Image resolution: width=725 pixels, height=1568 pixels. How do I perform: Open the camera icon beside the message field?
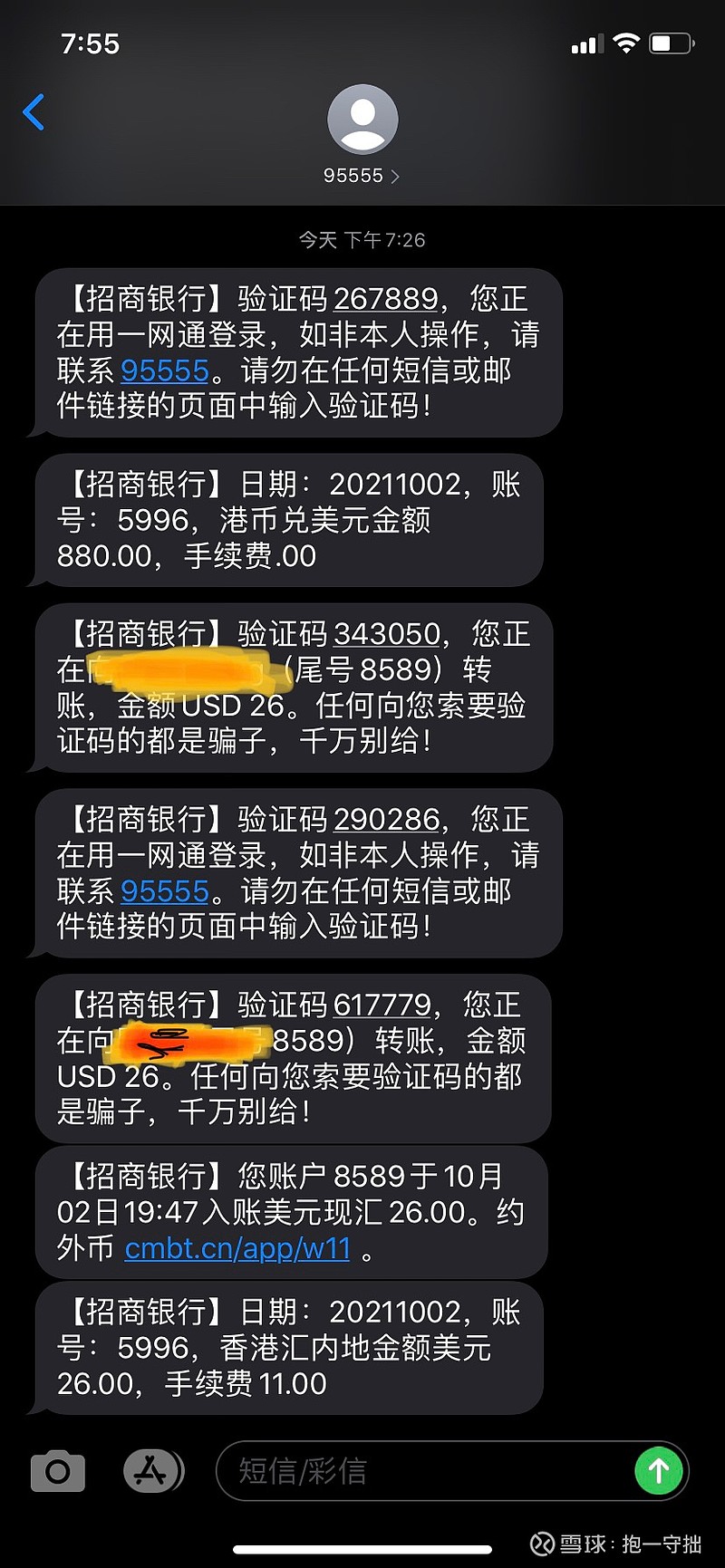[x=56, y=1471]
